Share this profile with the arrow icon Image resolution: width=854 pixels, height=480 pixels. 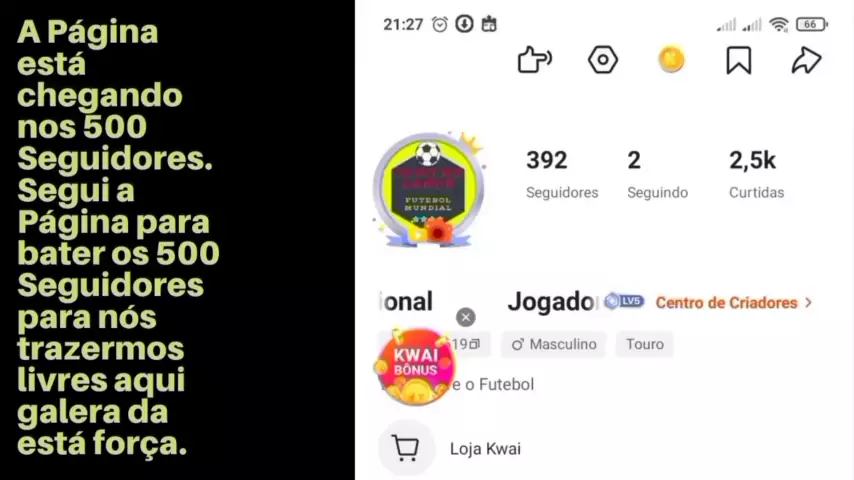[x=806, y=60]
